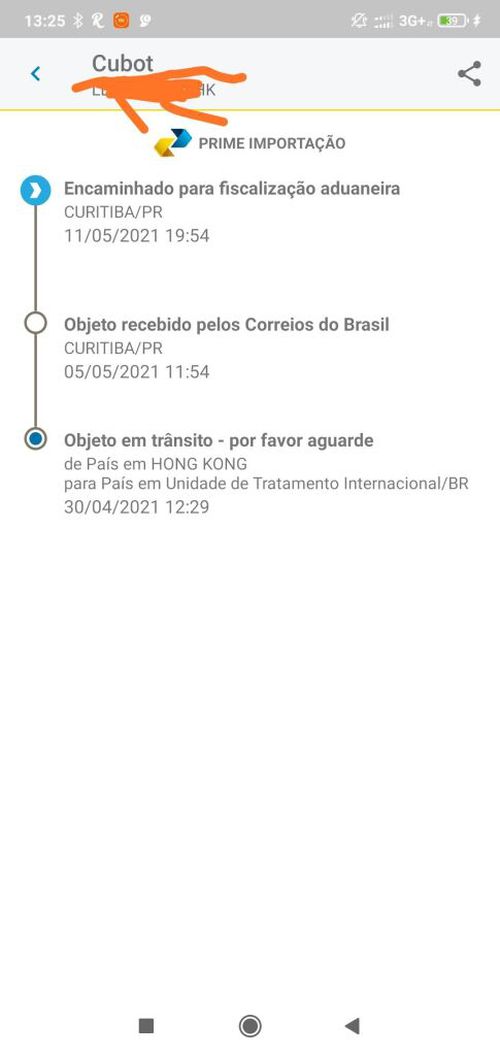The height and width of the screenshot is (1056, 500).
Task: Tap the system back triangle
Action: click(352, 1026)
